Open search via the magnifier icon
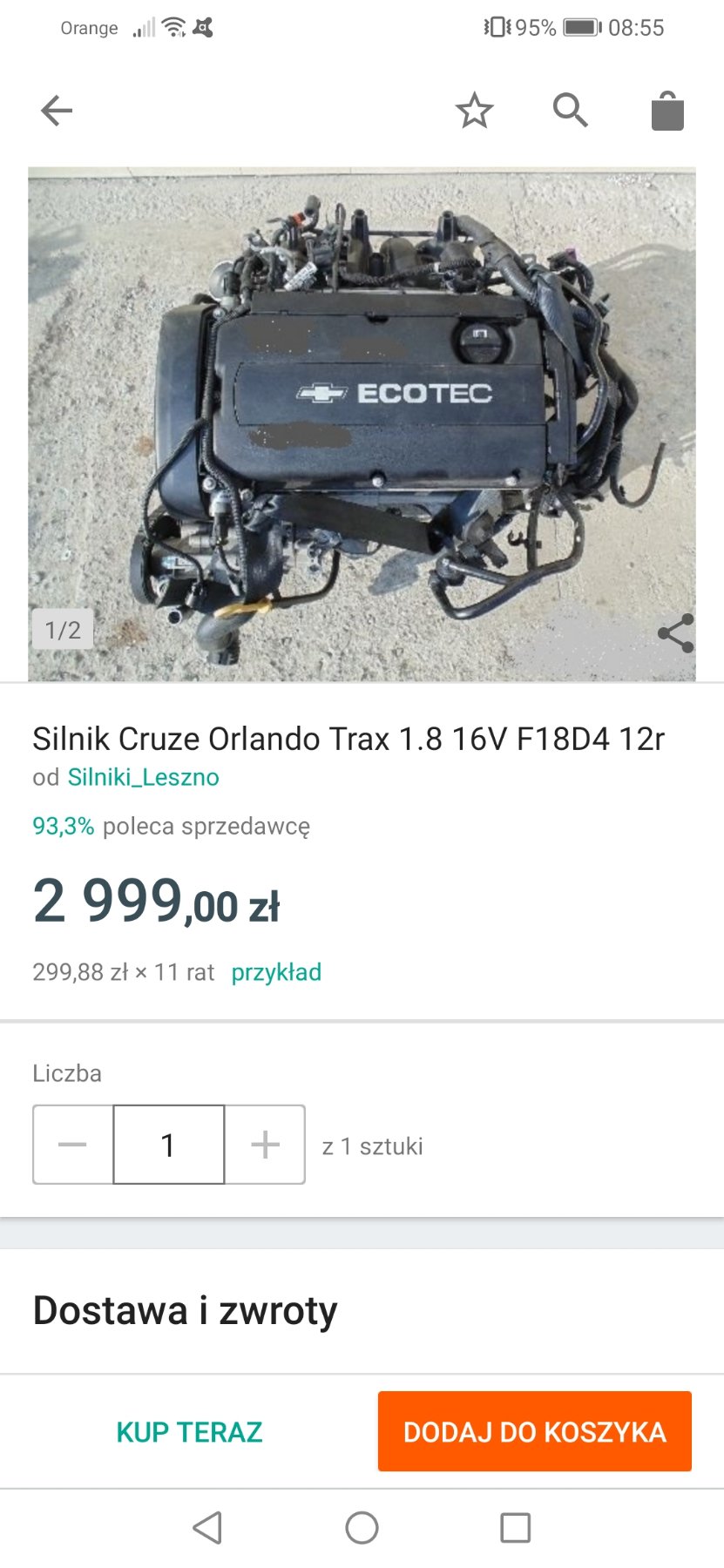Screen dimensions: 724x1568 [571, 111]
